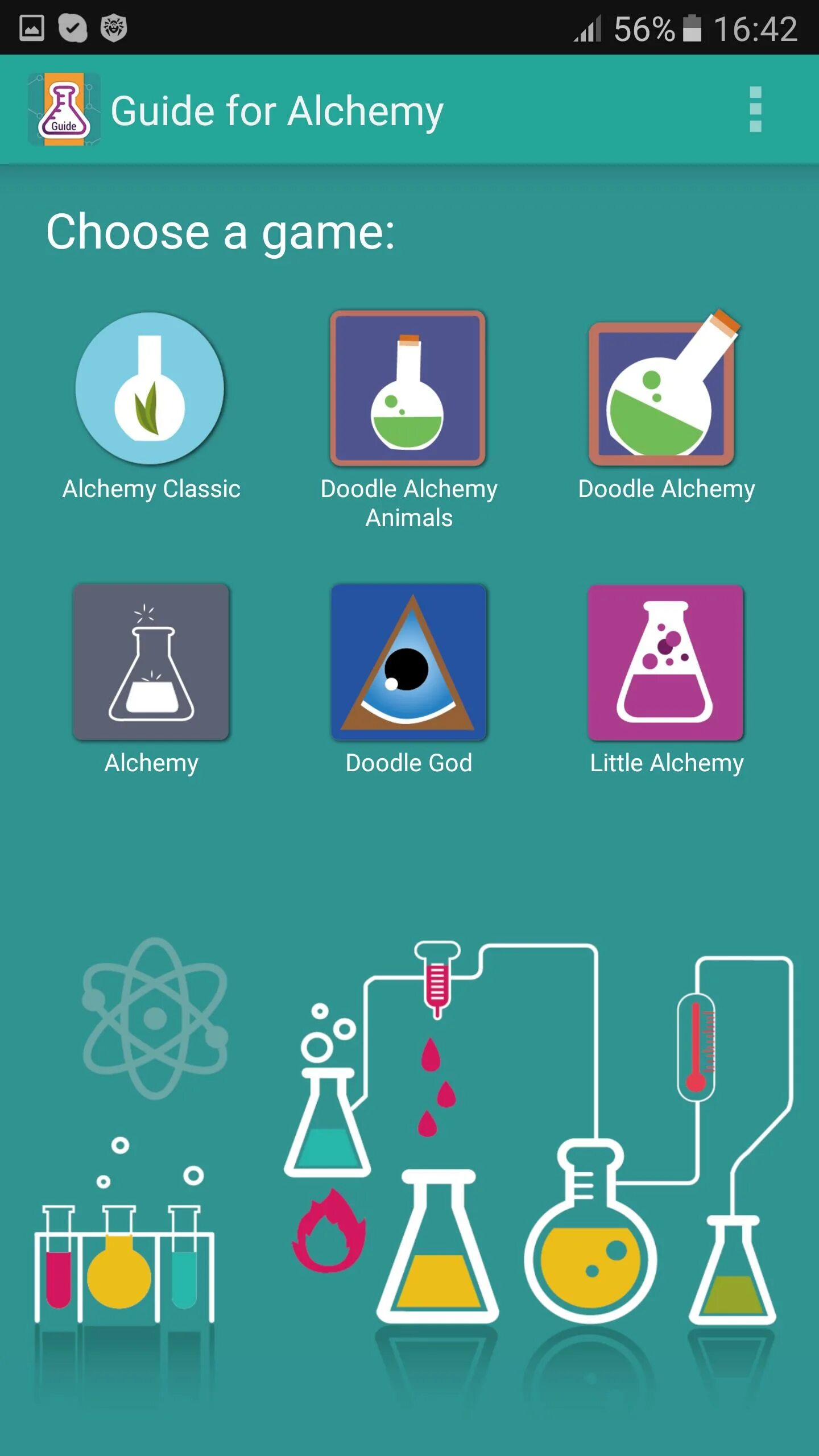This screenshot has height=1456, width=819.
Task: Select Little Alchemy
Action: tap(665, 663)
